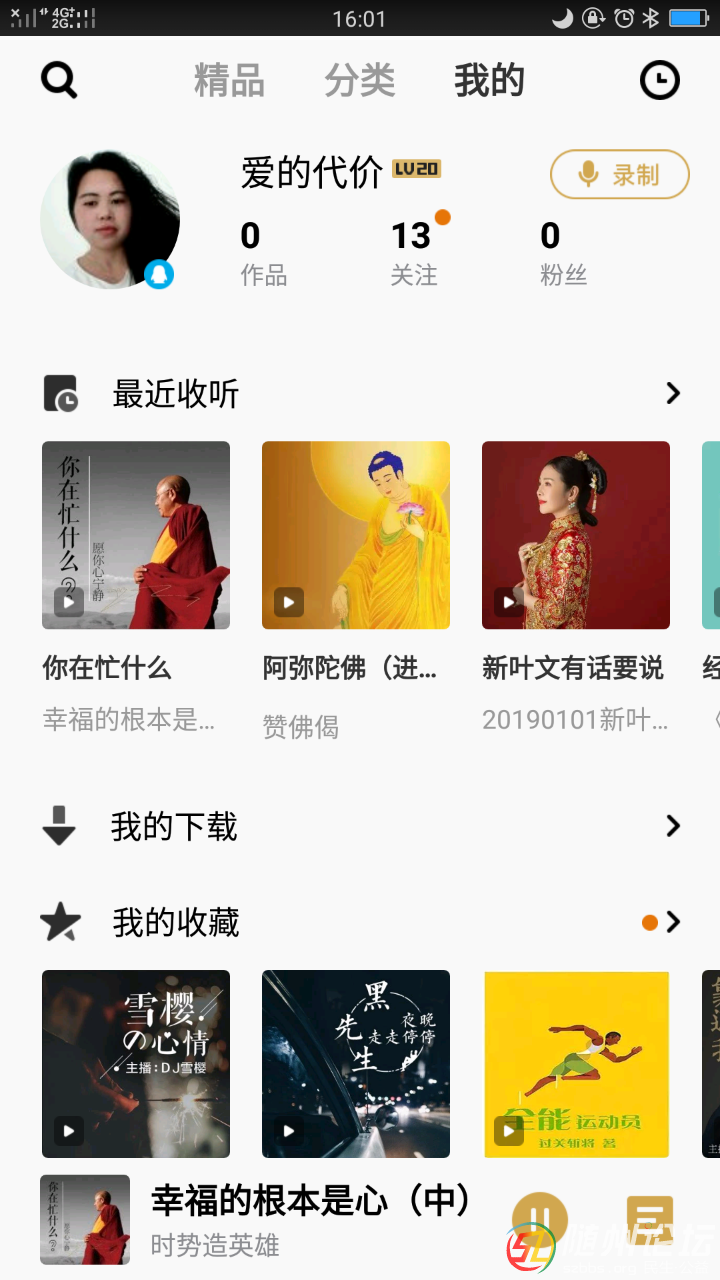The height and width of the screenshot is (1280, 720).
Task: View the 13 关注 following list
Action: pos(414,252)
